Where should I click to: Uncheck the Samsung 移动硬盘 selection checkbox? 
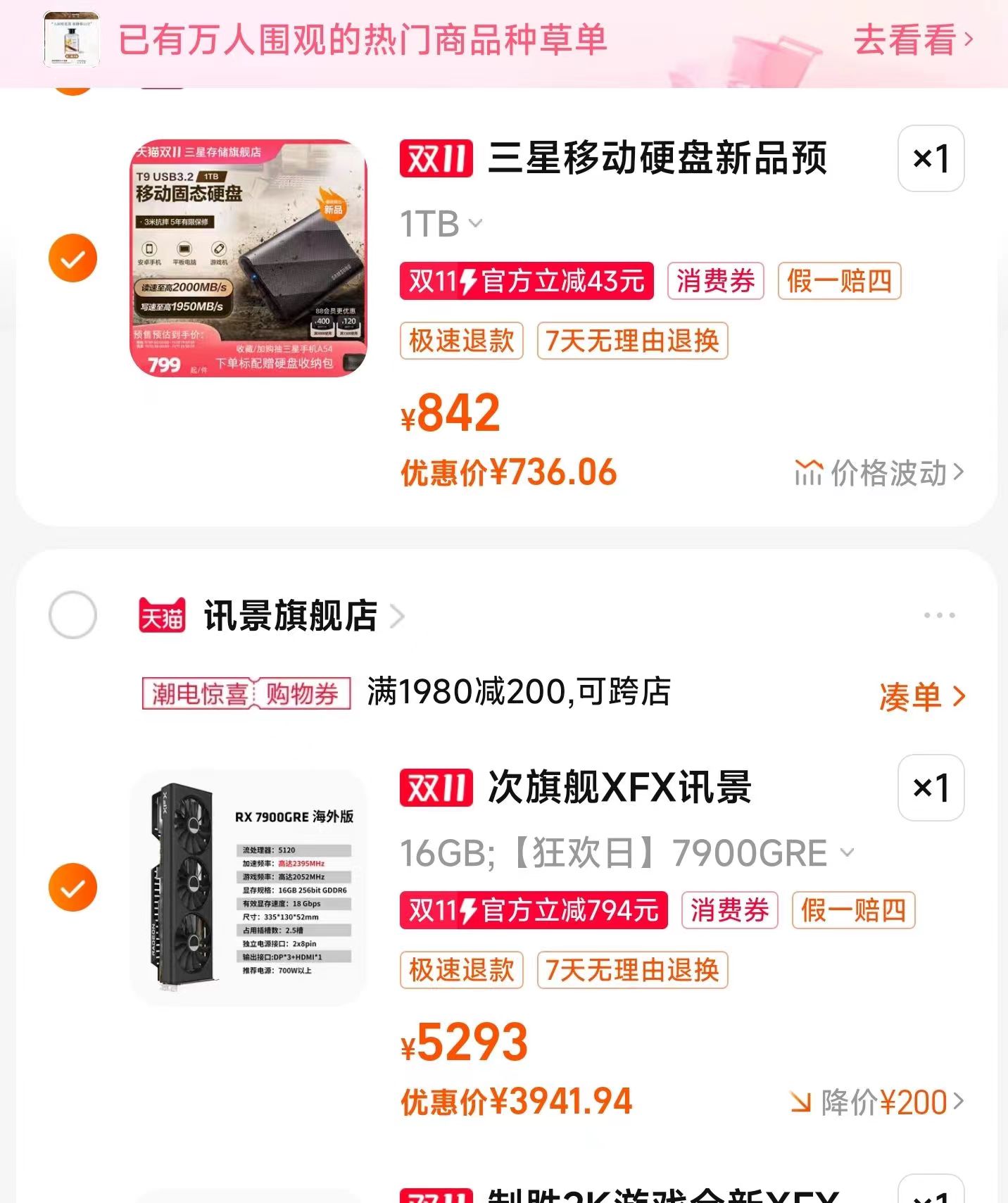[72, 257]
